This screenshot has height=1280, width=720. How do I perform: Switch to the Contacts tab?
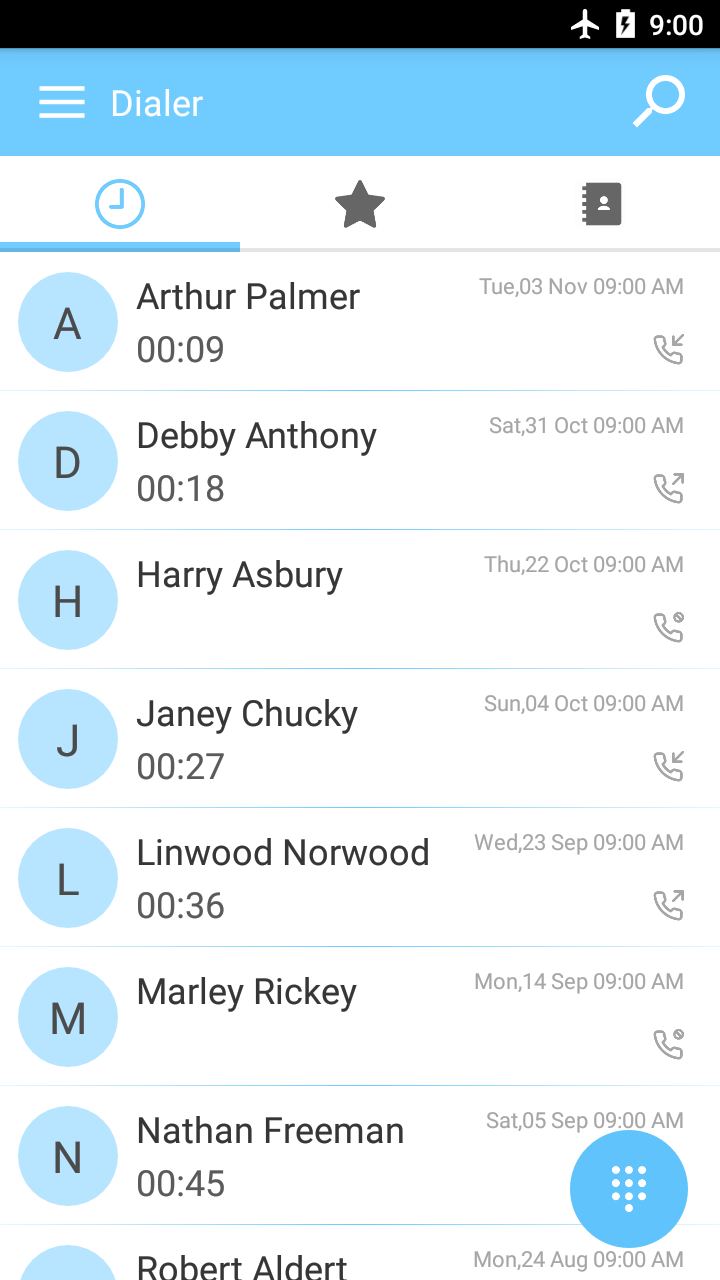601,204
